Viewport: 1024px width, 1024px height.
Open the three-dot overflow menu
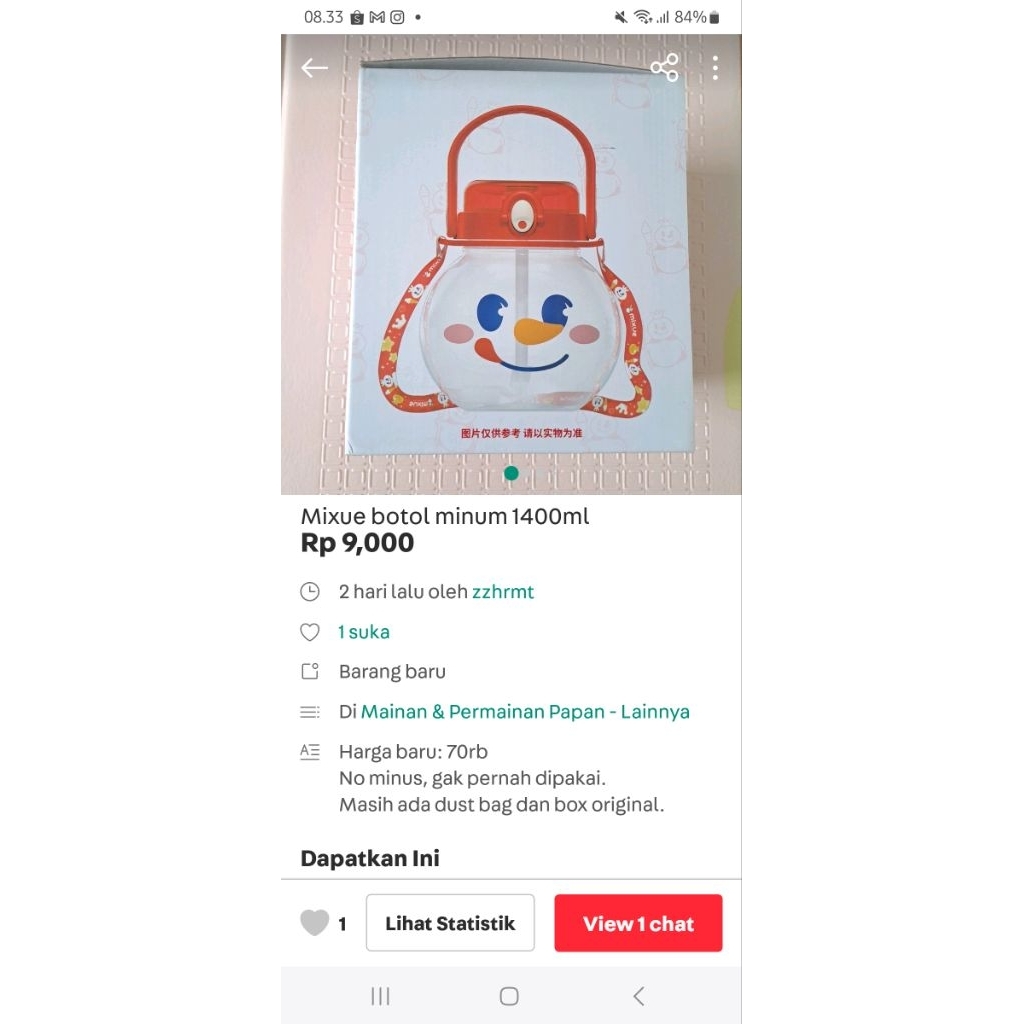tap(715, 68)
